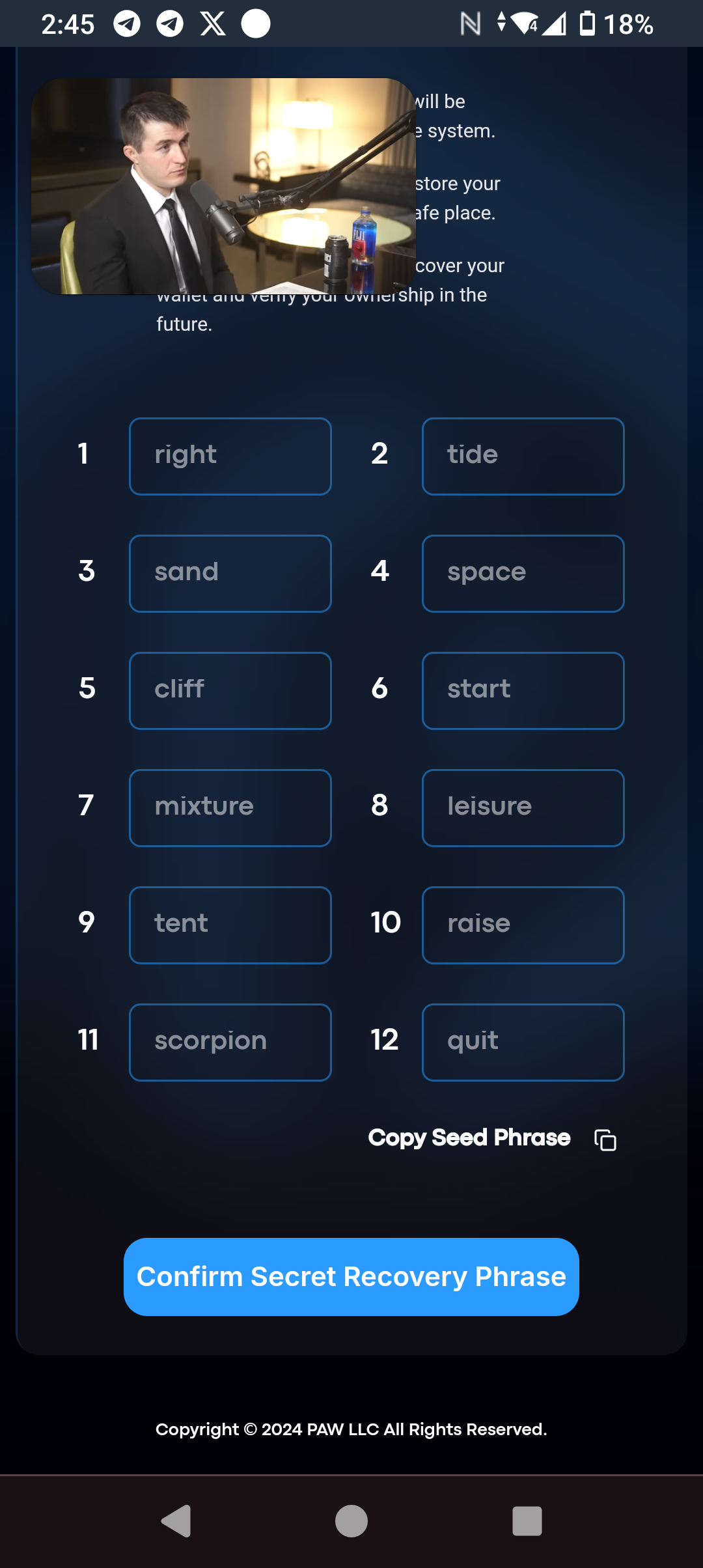Select the word 9 field "tent"
703x1568 pixels.
(x=230, y=925)
